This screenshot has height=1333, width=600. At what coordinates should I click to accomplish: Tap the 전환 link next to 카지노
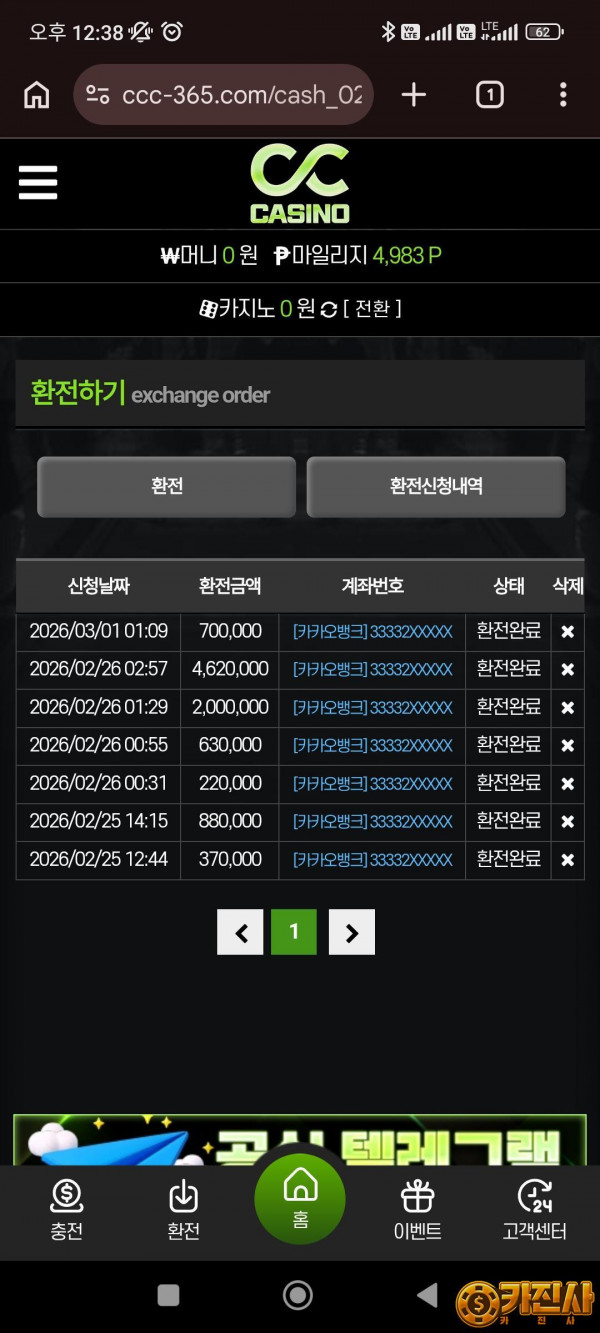tap(371, 309)
